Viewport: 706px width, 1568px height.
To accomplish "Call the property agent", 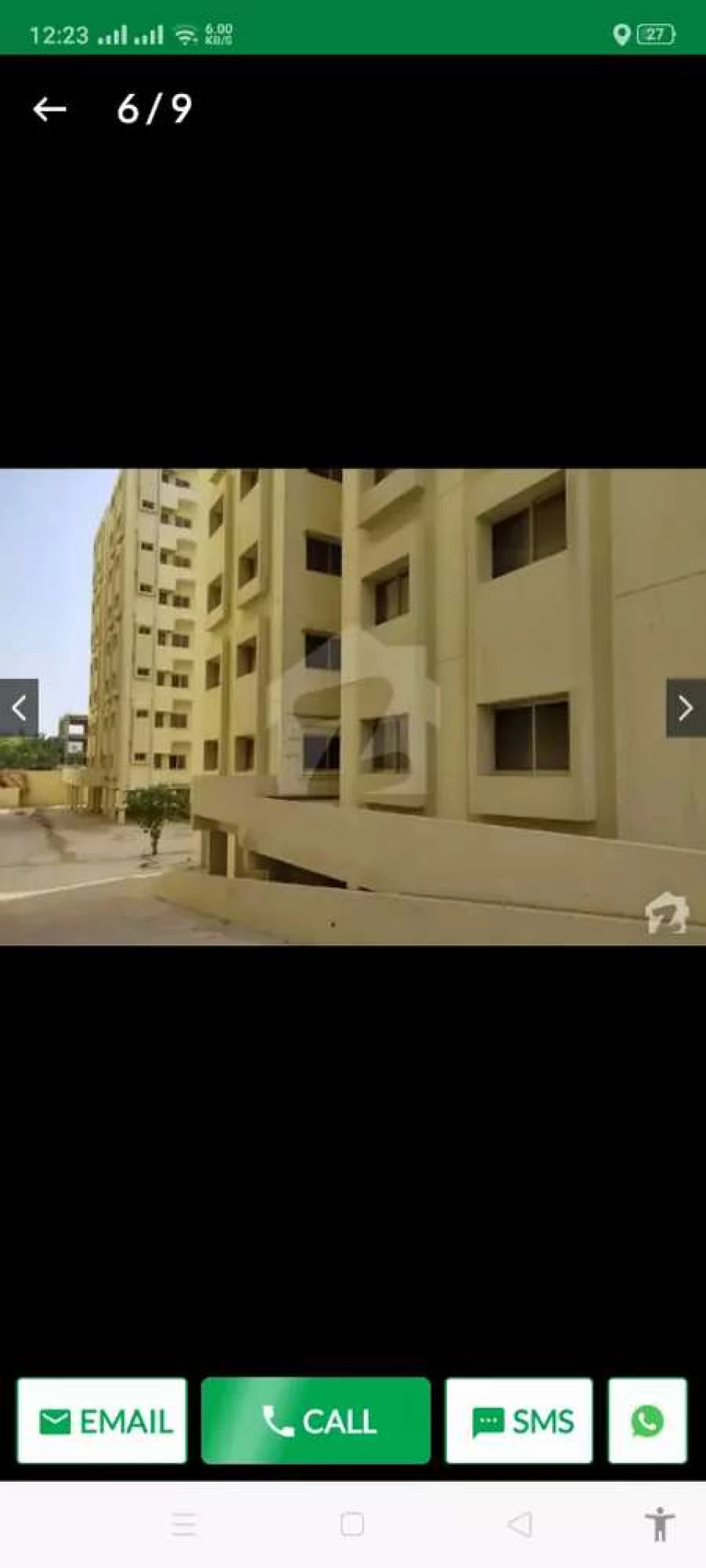I will pos(316,1421).
